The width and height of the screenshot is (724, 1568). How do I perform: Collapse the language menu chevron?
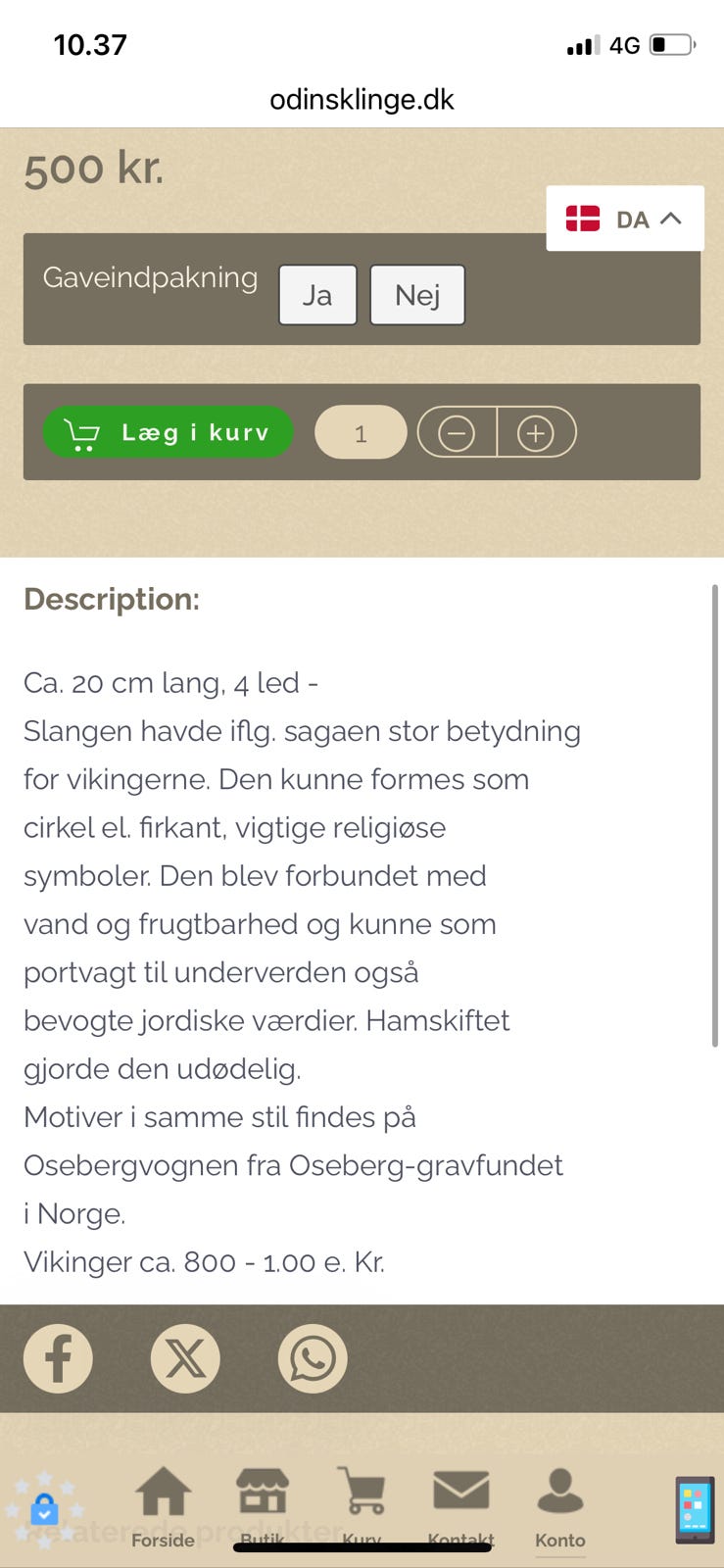(670, 219)
